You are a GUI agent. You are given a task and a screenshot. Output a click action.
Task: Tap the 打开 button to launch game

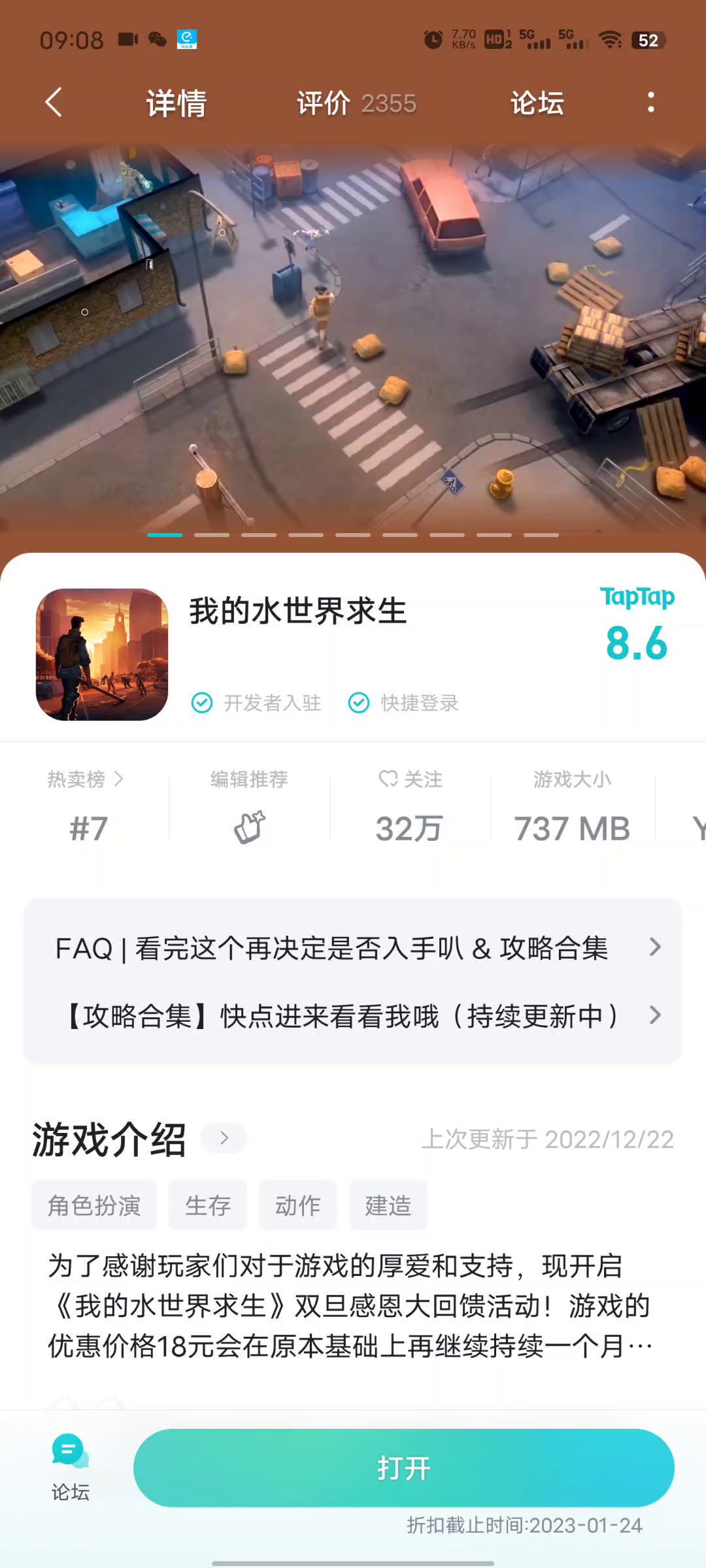403,1468
